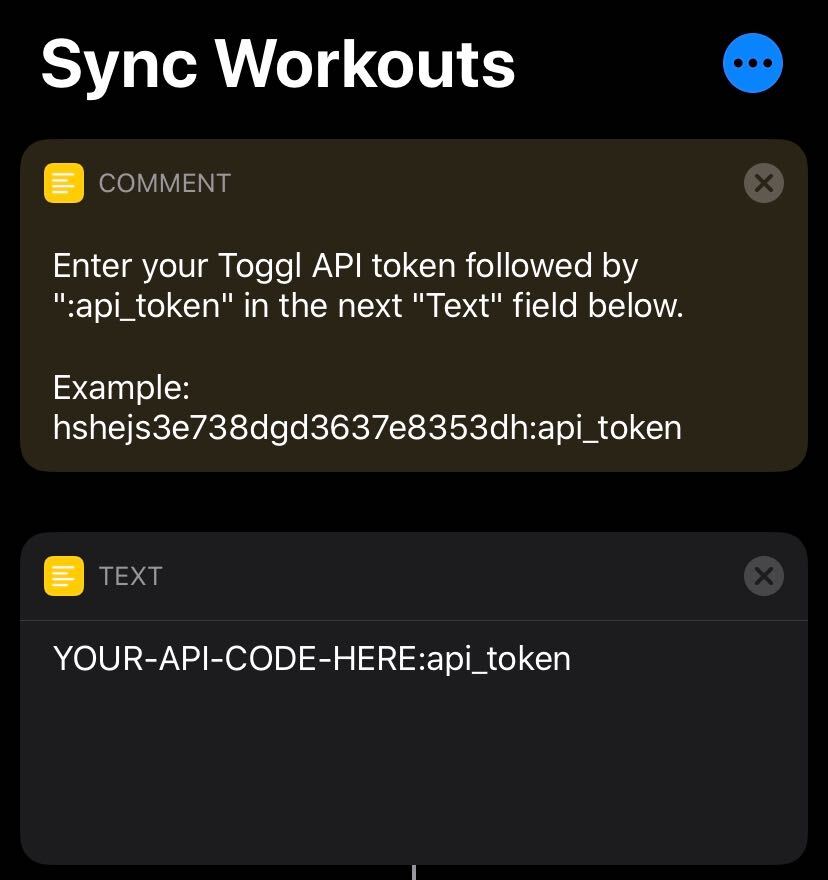Tap the TEXT header label
This screenshot has width=828, height=880.
pyautogui.click(x=129, y=576)
